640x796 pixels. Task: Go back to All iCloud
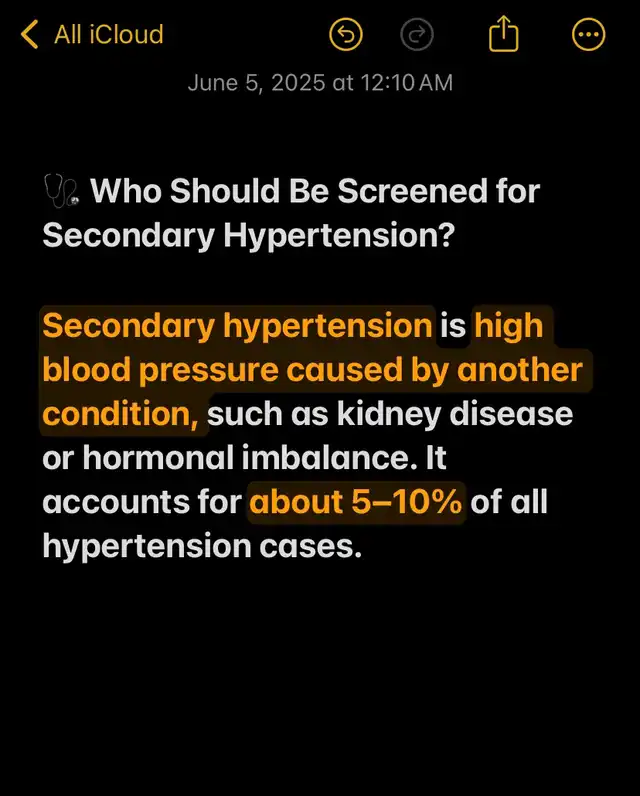[x=92, y=36]
